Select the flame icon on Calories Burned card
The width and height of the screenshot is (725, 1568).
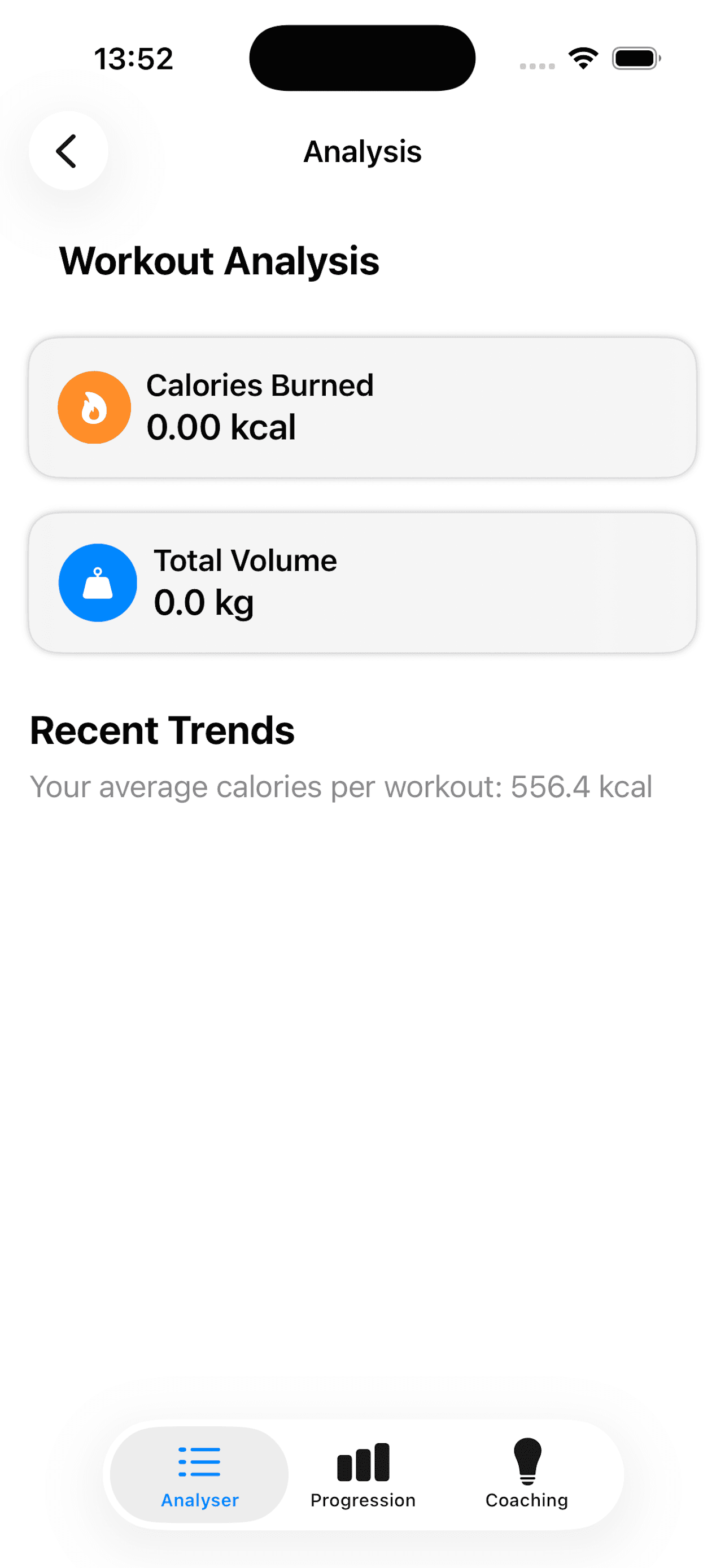pos(94,406)
